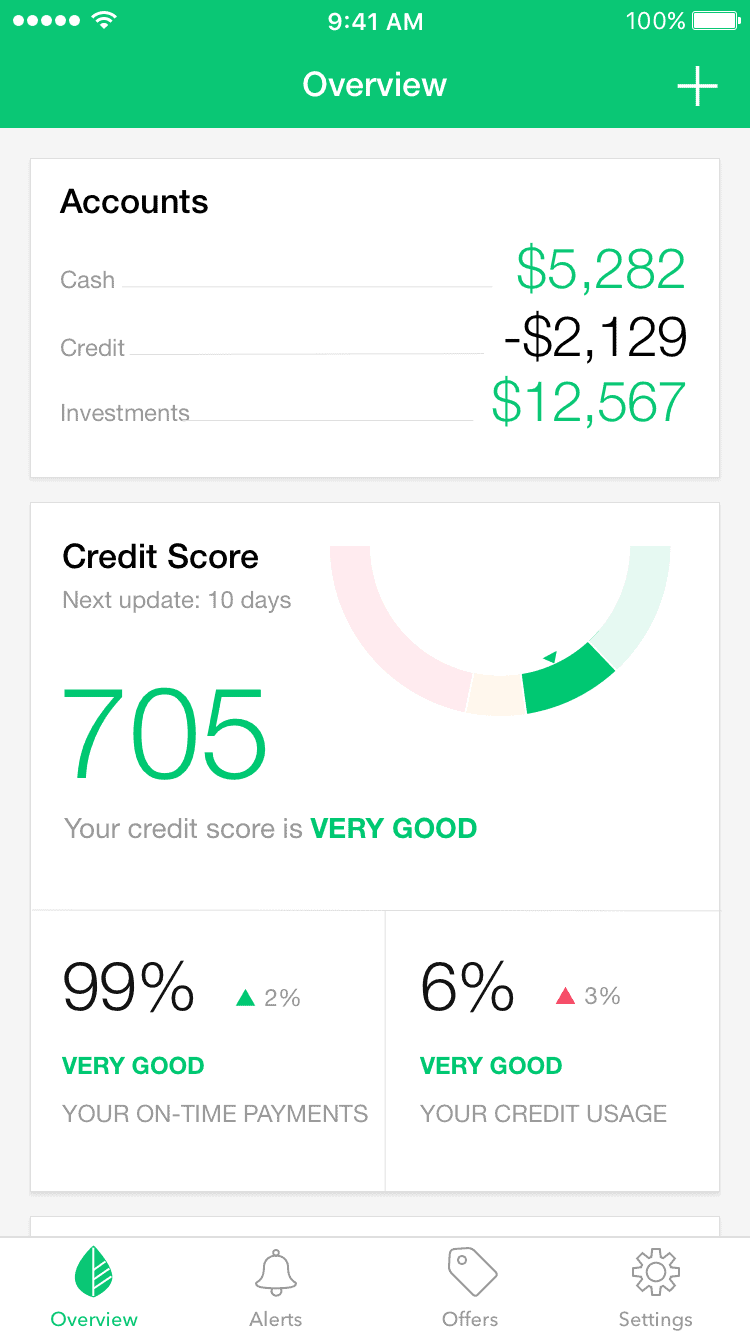The height and width of the screenshot is (1334, 750).
Task: Open the Cash account row
Action: (374, 270)
